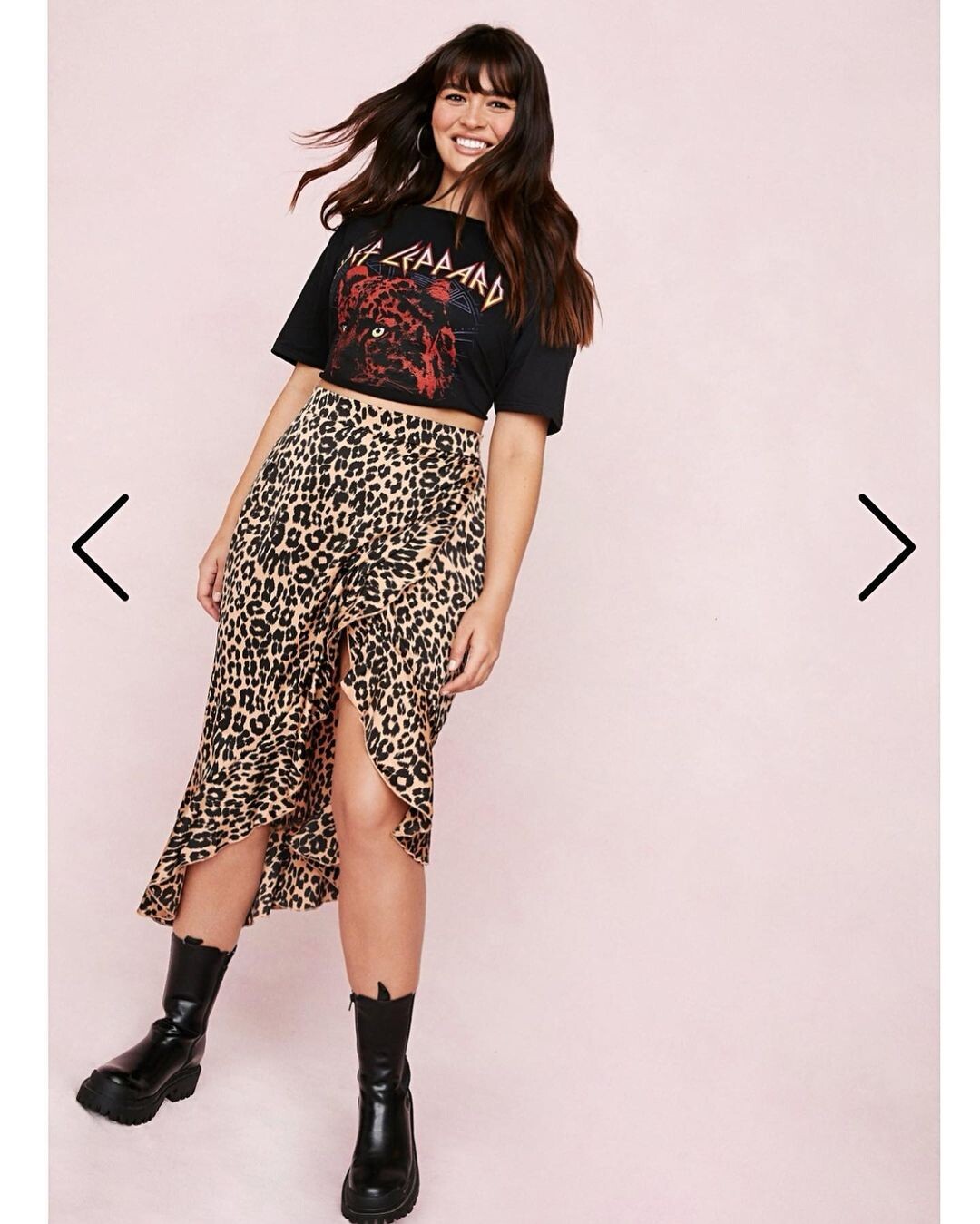Image resolution: width=980 pixels, height=1224 pixels.
Task: Go to the previous product photo
Action: [100, 547]
